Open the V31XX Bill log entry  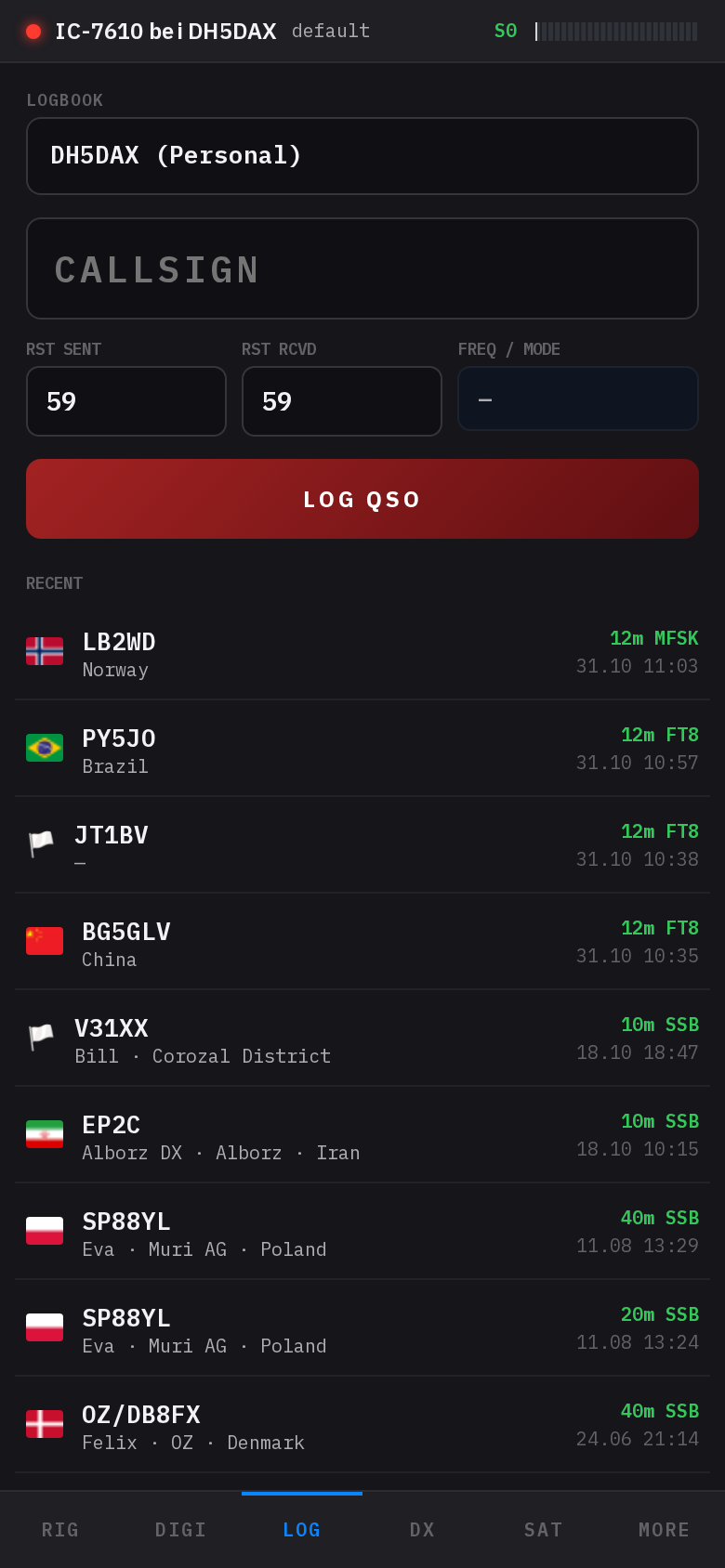point(362,1039)
